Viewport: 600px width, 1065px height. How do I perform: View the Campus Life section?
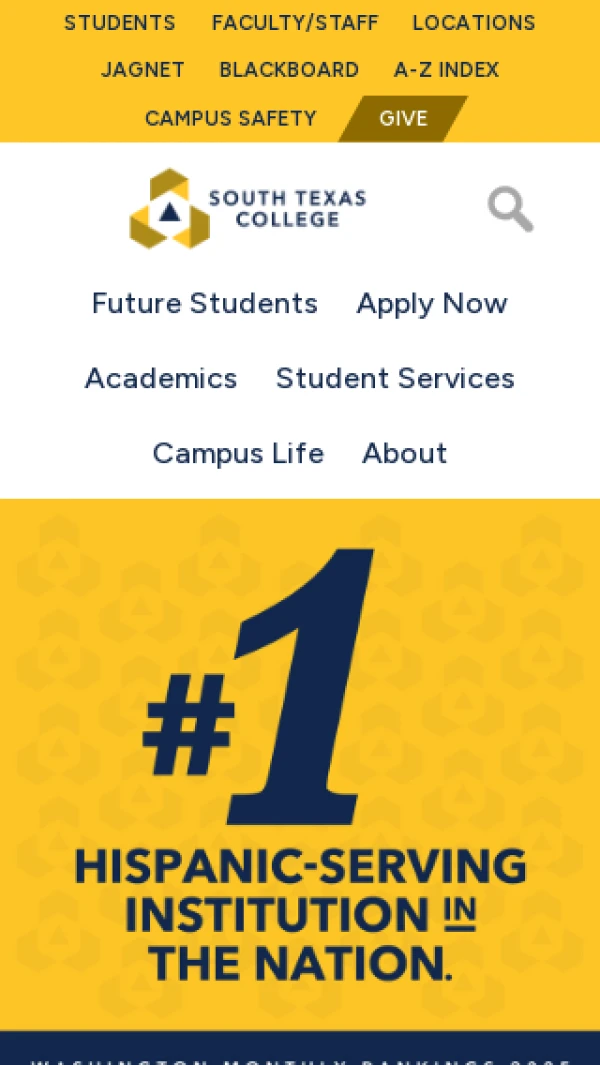pyautogui.click(x=238, y=453)
